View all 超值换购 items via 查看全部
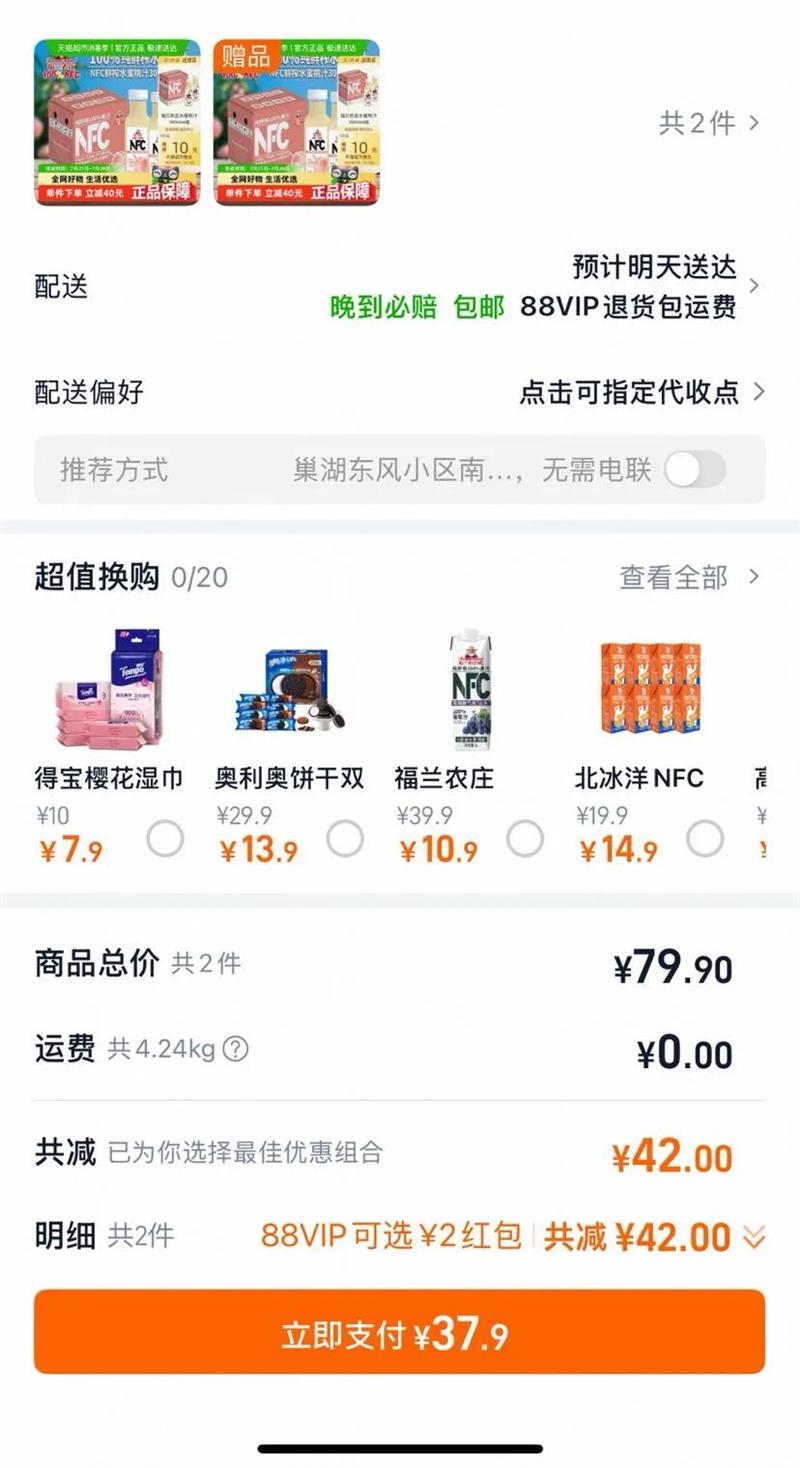The height and width of the screenshot is (1468, 800). pyautogui.click(x=689, y=577)
